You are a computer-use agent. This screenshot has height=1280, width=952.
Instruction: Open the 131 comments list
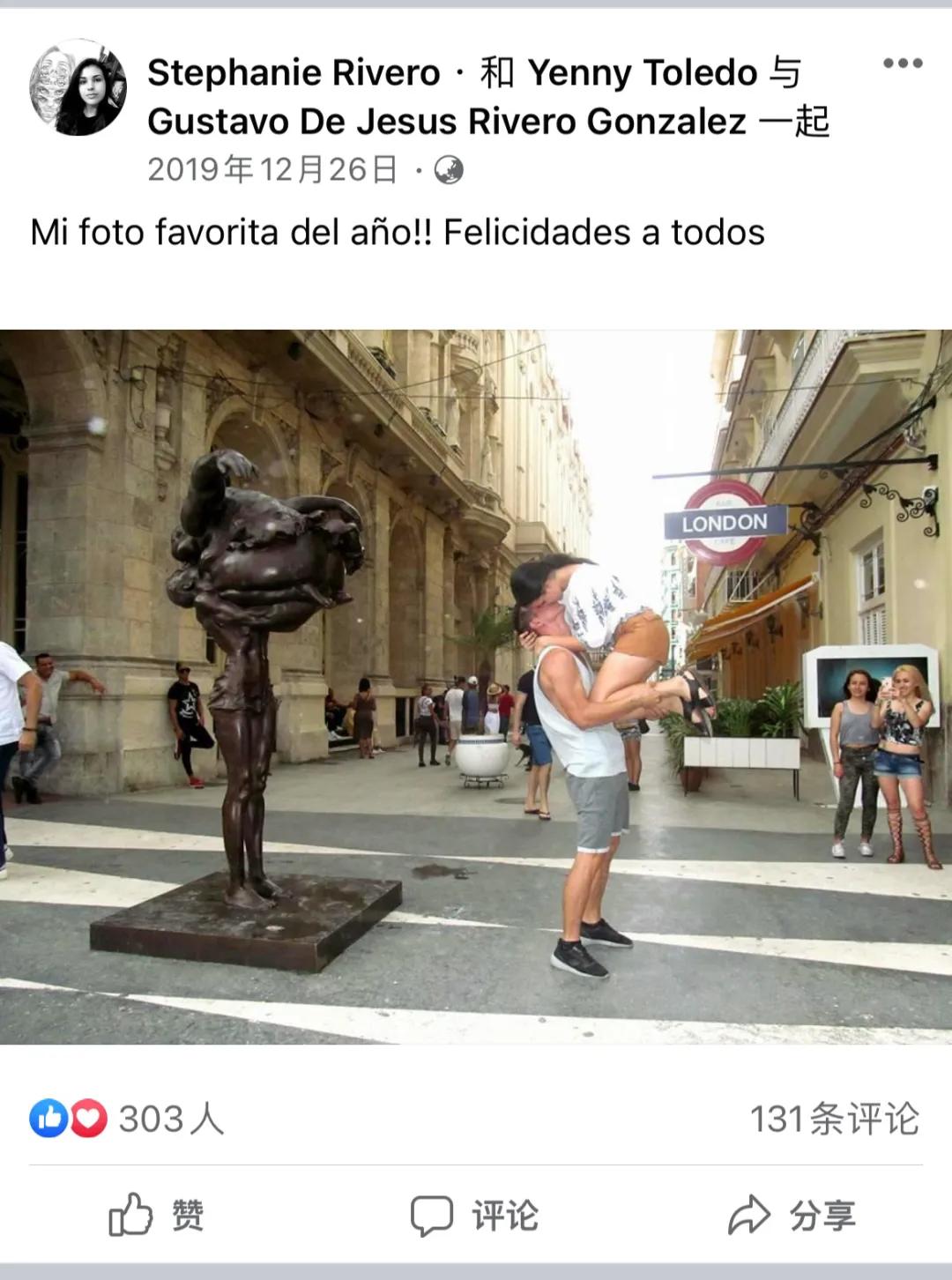coord(834,1120)
